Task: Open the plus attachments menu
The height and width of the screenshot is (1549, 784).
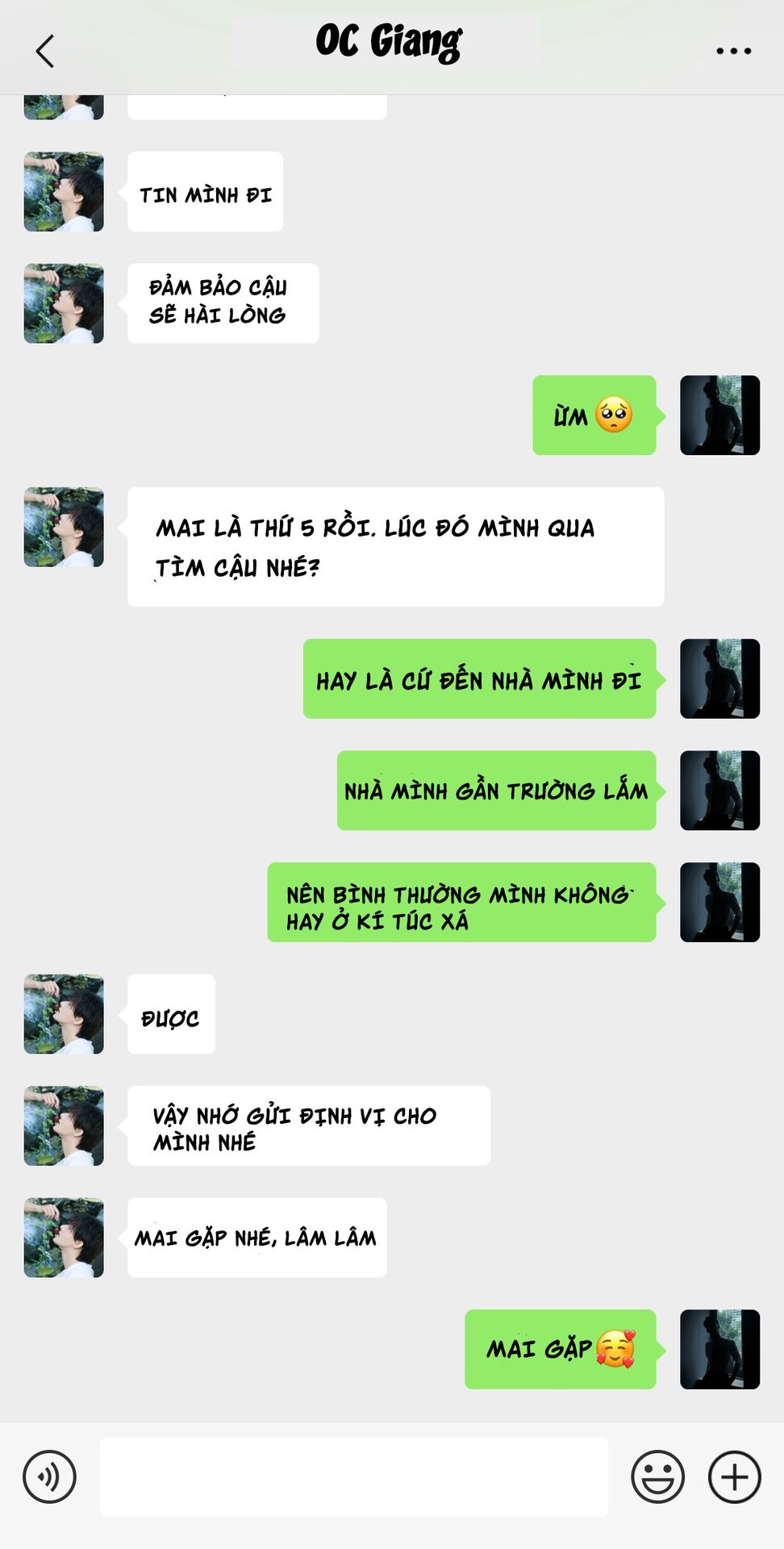Action: (734, 1477)
